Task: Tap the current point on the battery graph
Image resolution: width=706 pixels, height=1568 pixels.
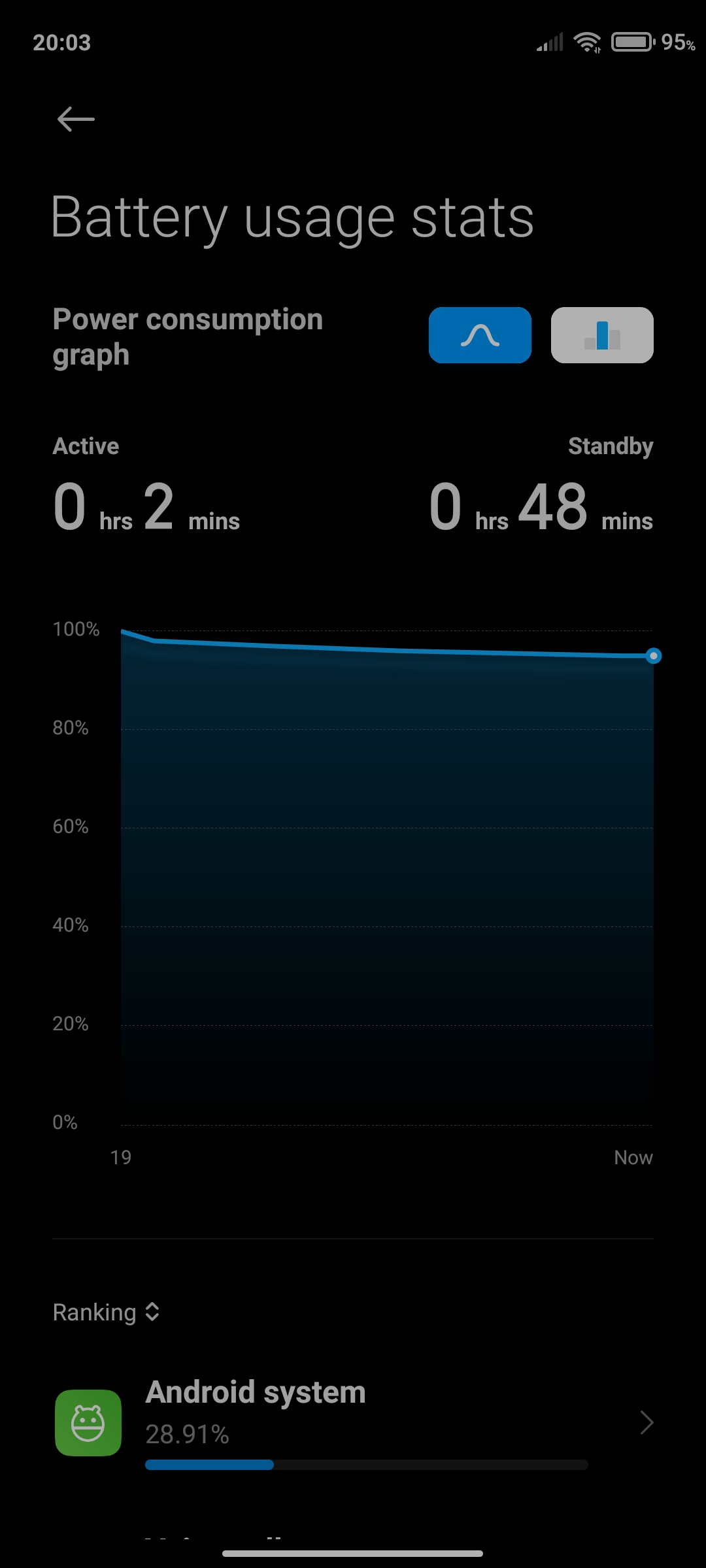Action: click(653, 656)
